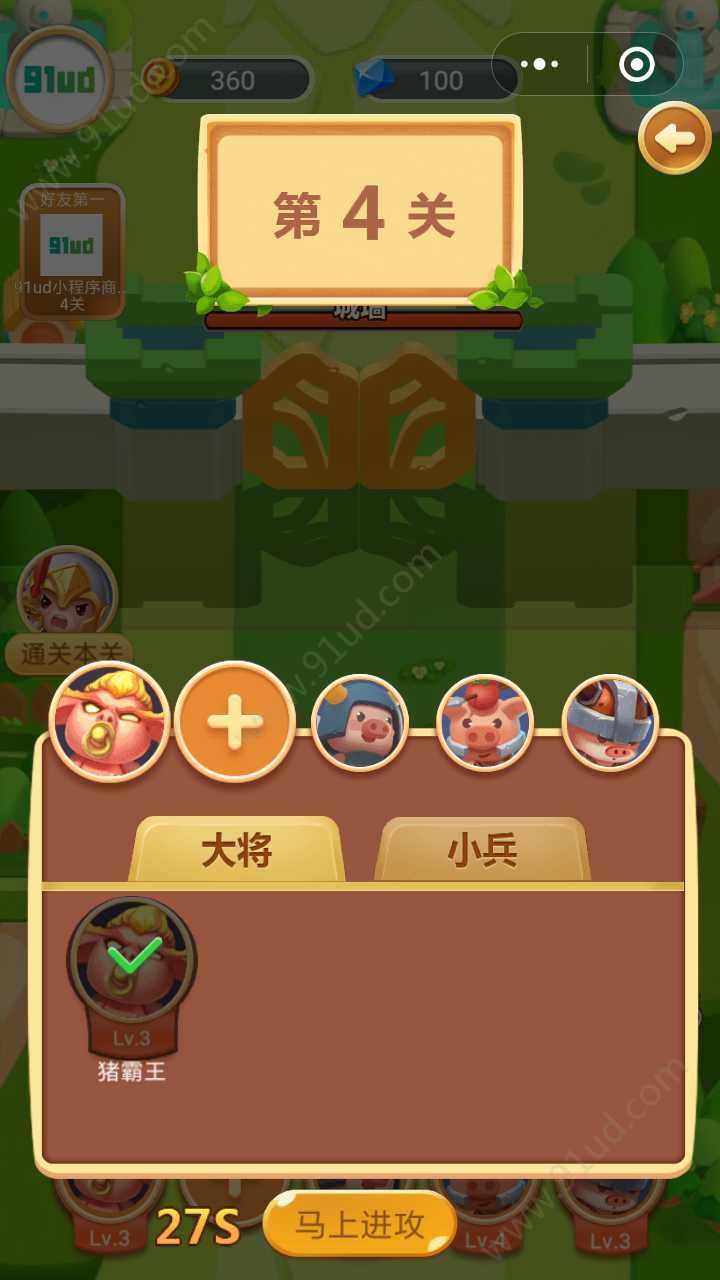Switch to the 小兵 tab

(483, 851)
